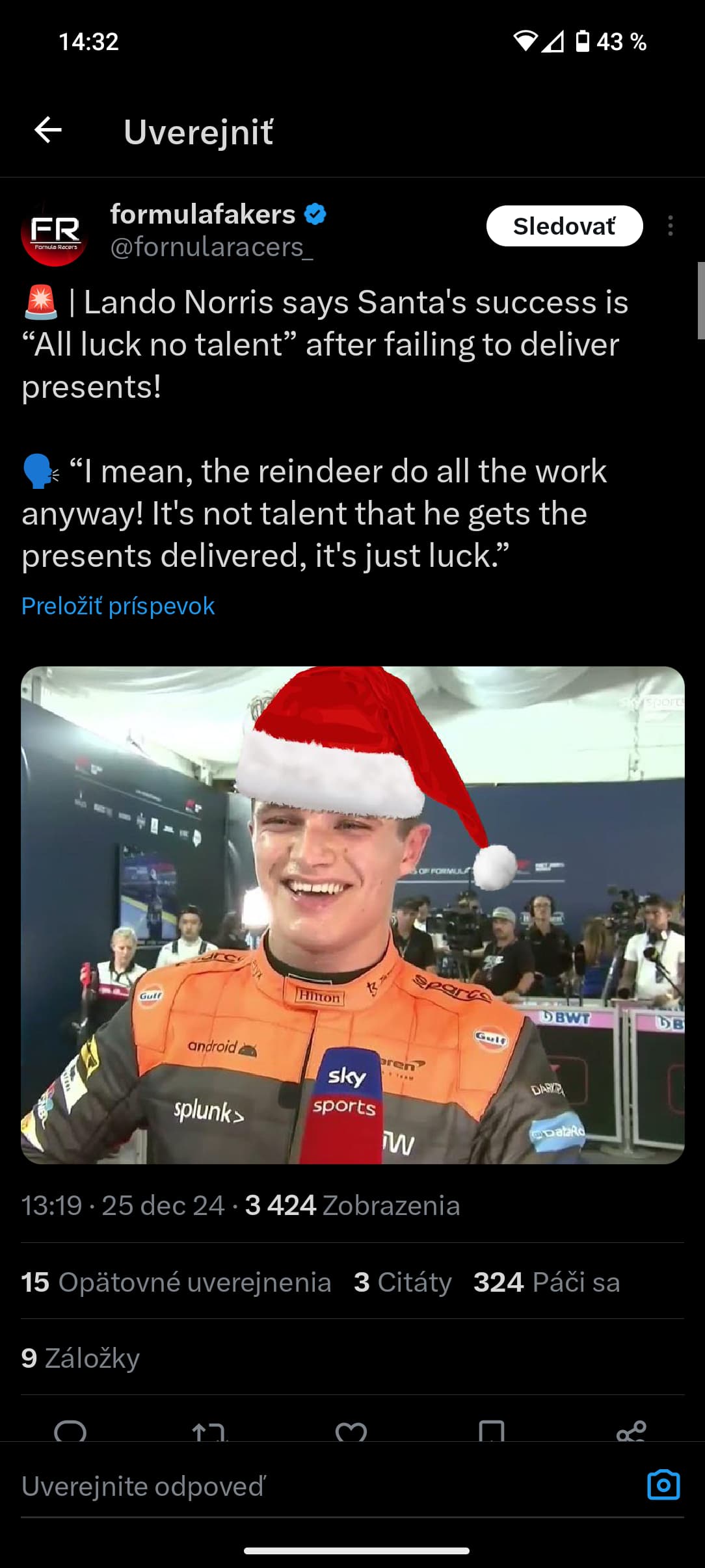
Task: Open the formulafakers account name
Action: tap(203, 214)
